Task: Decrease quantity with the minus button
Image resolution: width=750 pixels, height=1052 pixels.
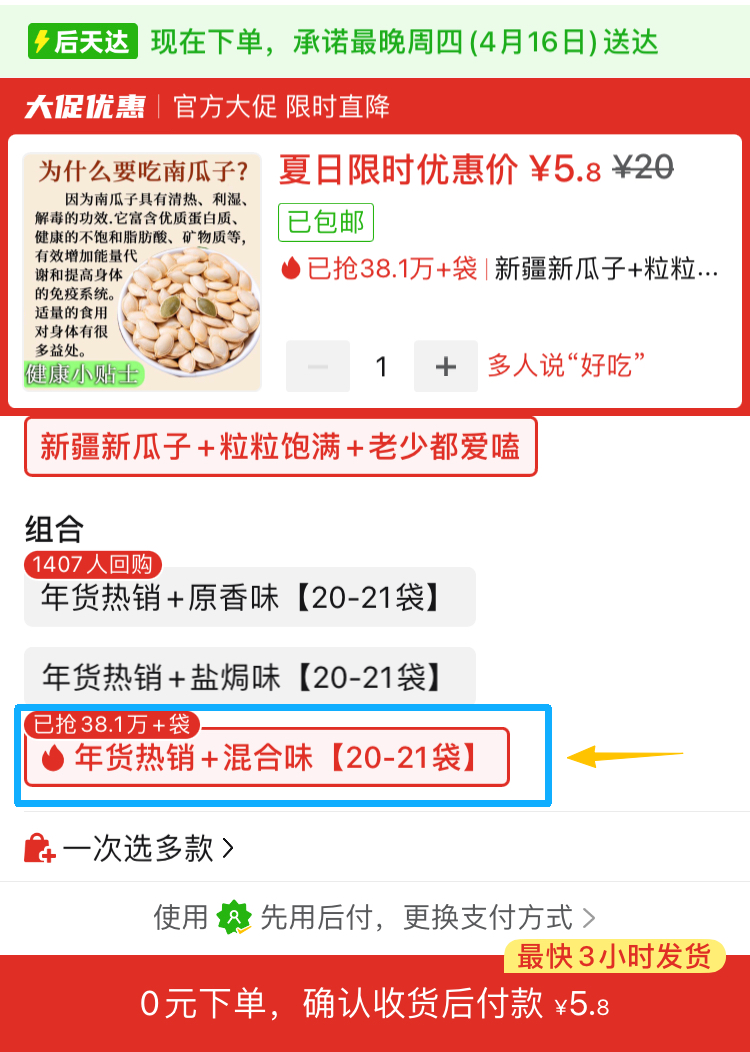Action: (x=318, y=366)
